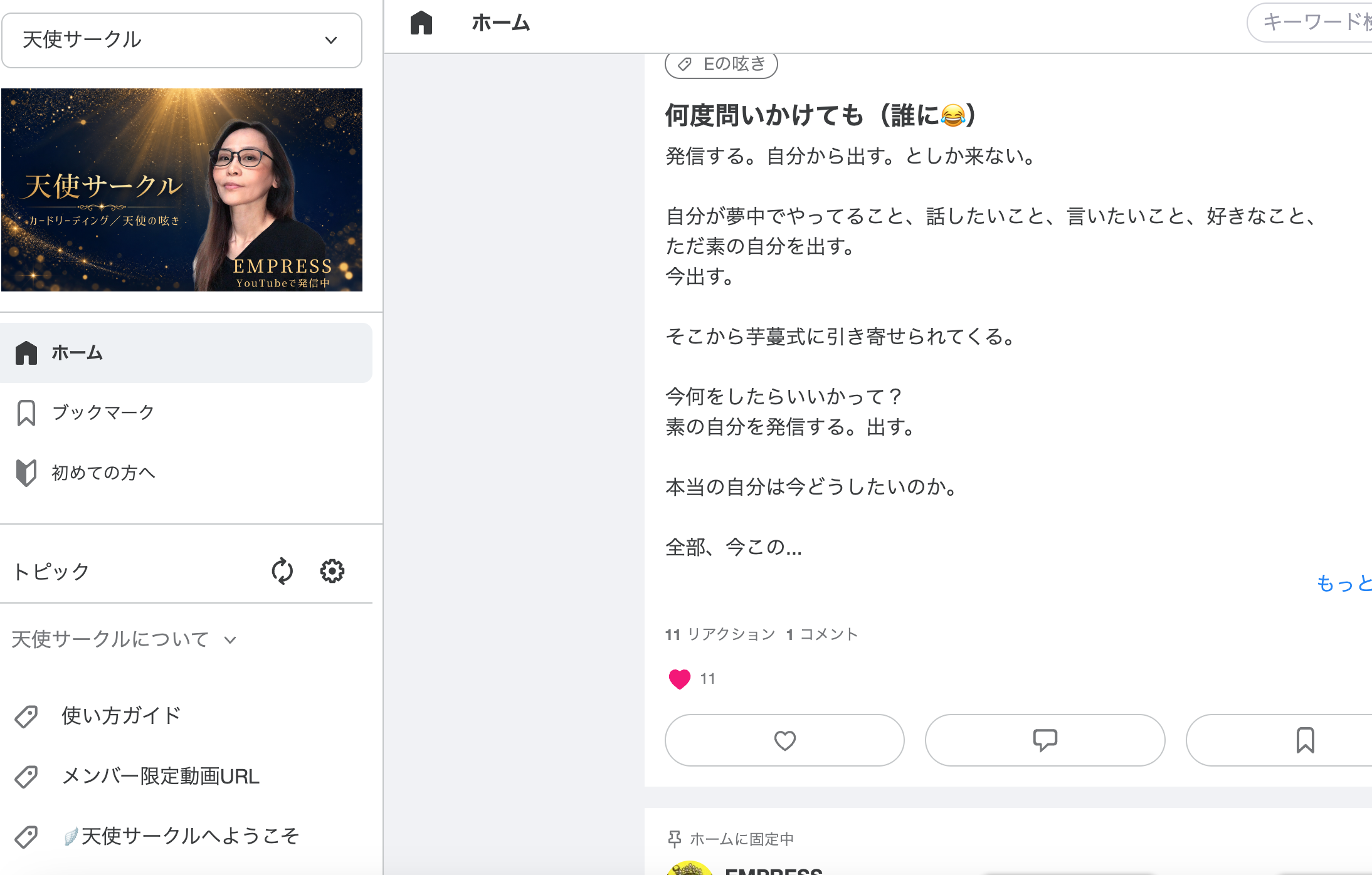The height and width of the screenshot is (875, 1372).
Task: Open the 使い方ガイド topic
Action: pos(186,716)
